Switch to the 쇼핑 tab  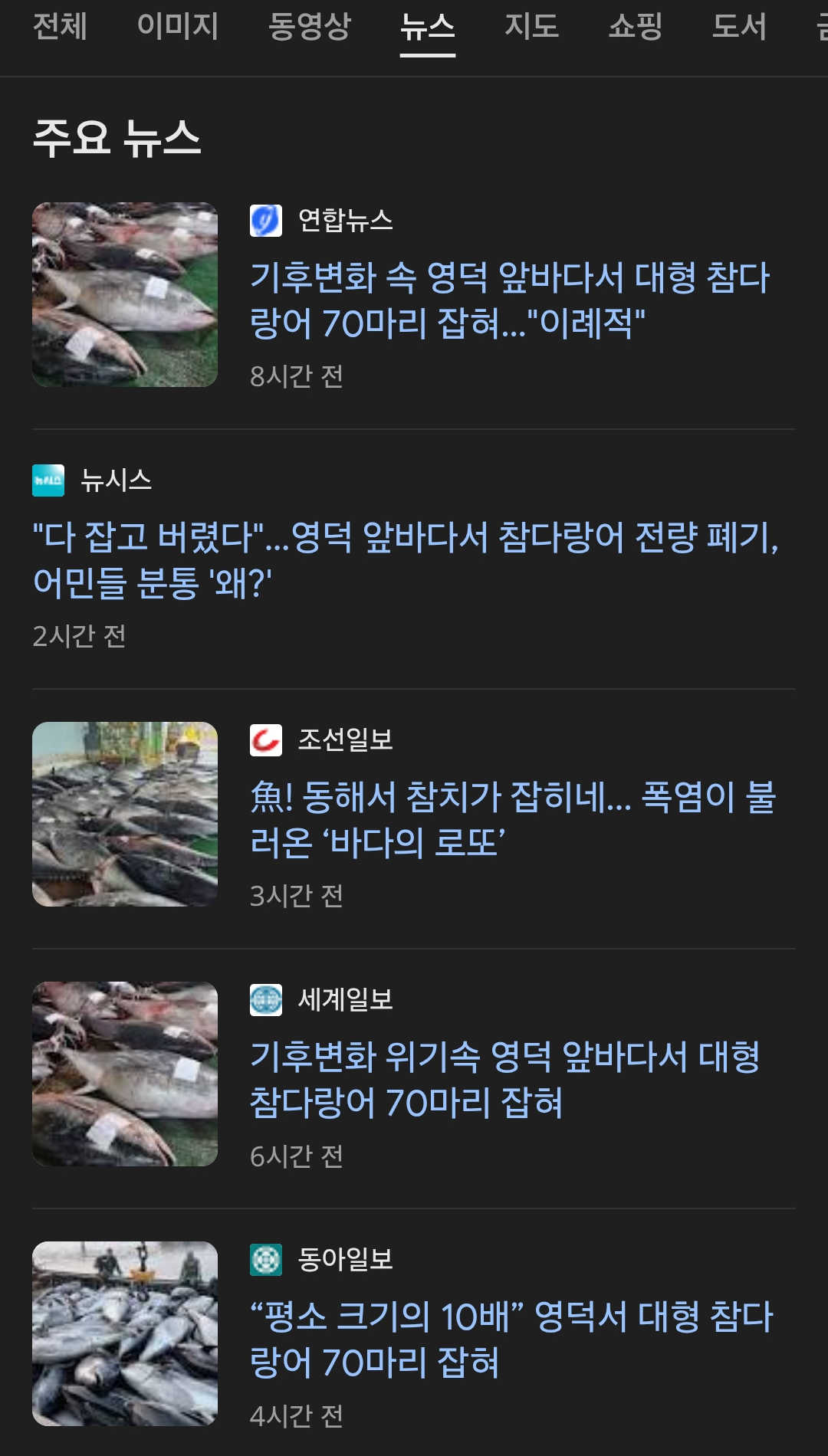[635, 27]
